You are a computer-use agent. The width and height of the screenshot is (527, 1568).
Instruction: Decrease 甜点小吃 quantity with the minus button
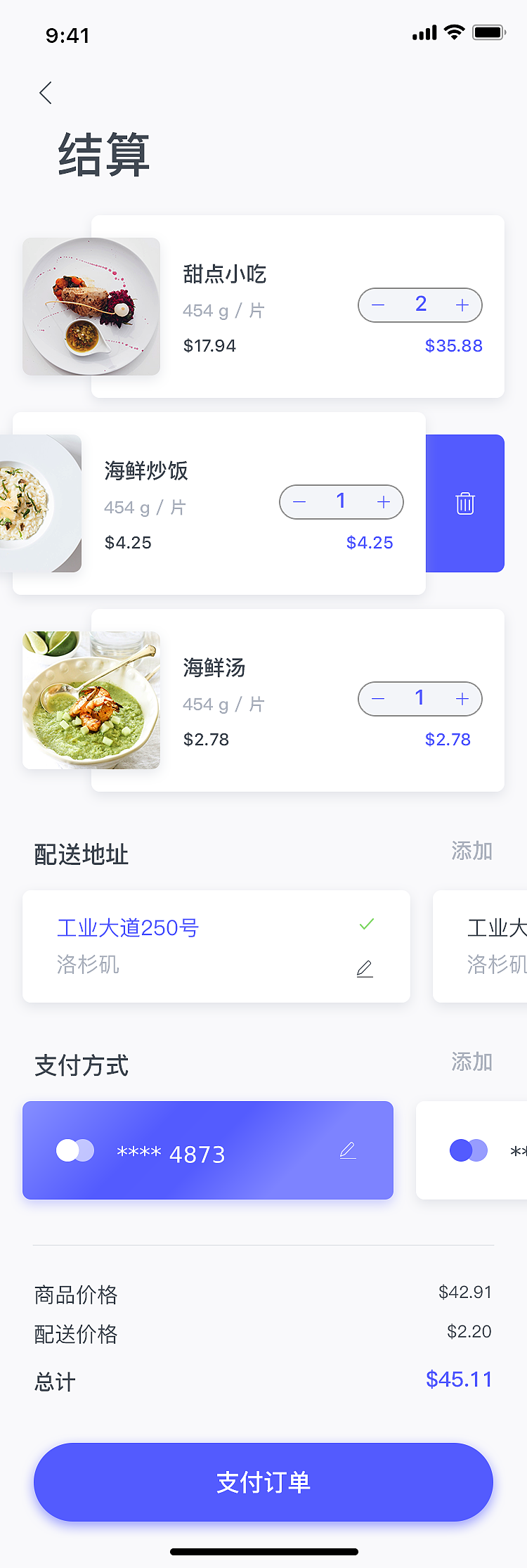click(x=377, y=304)
